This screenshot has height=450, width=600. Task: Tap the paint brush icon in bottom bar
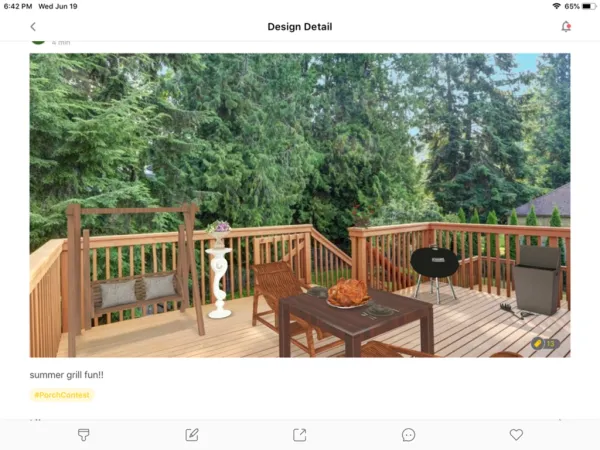click(84, 435)
